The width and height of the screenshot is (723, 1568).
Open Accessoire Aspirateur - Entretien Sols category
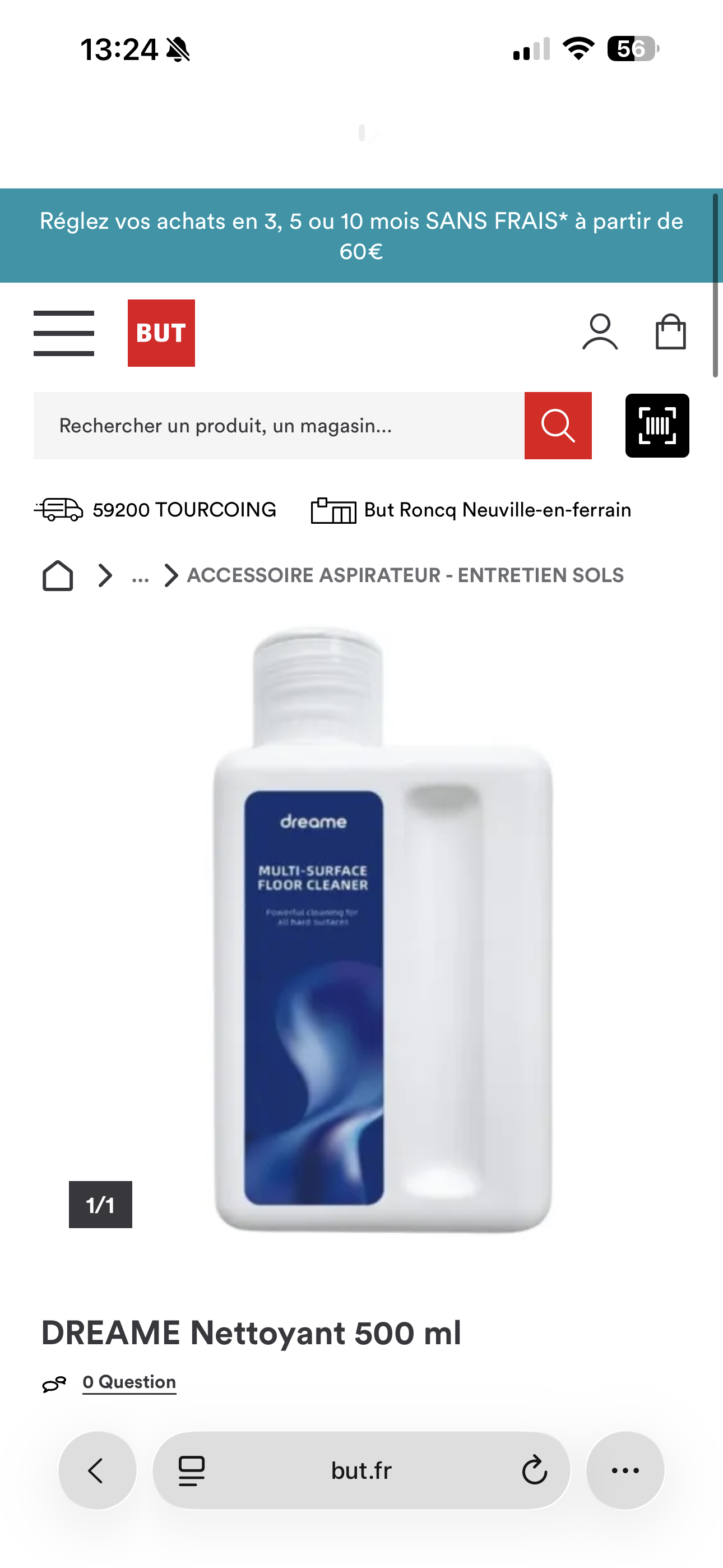click(x=405, y=575)
